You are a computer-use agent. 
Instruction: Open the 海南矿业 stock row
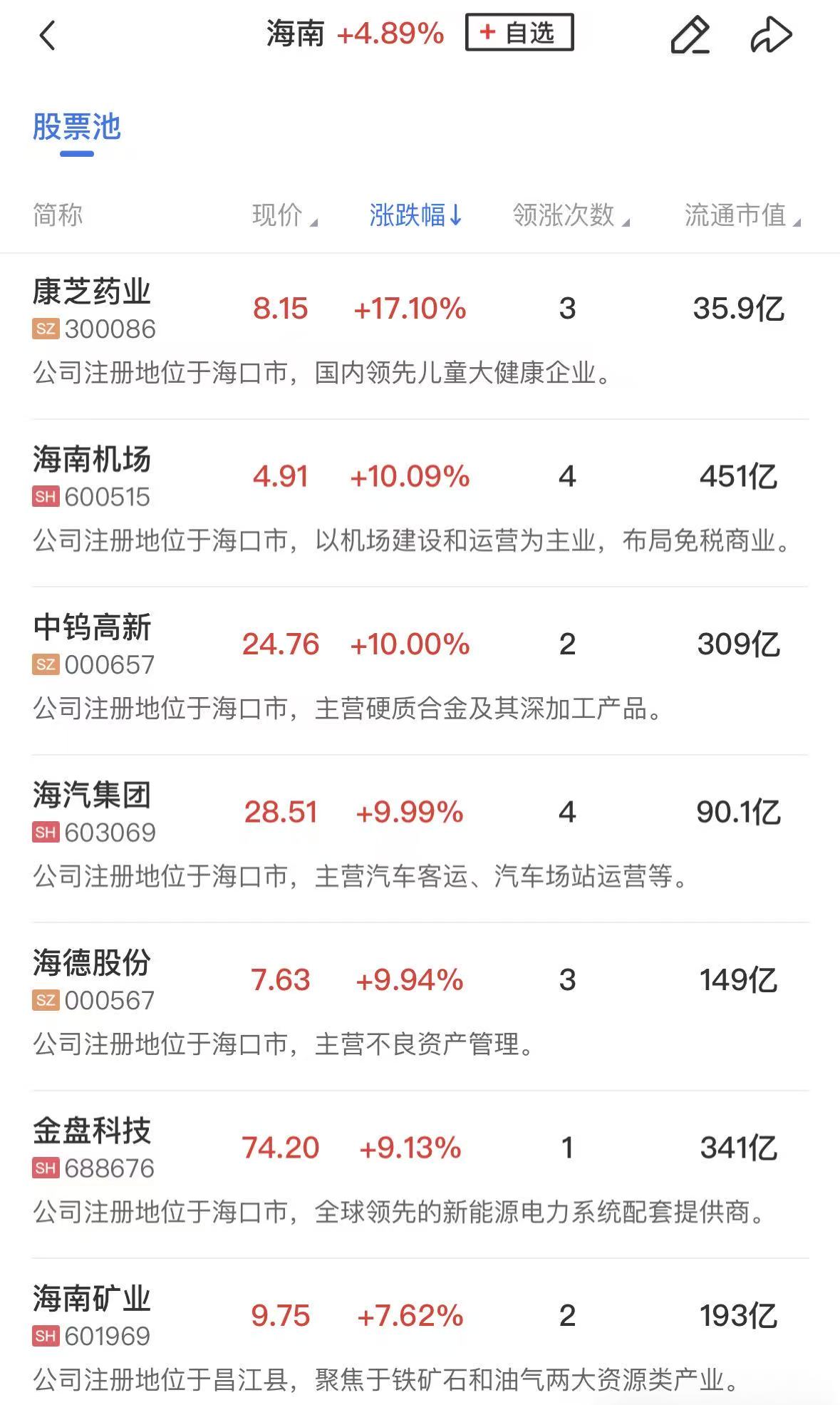point(93,1300)
